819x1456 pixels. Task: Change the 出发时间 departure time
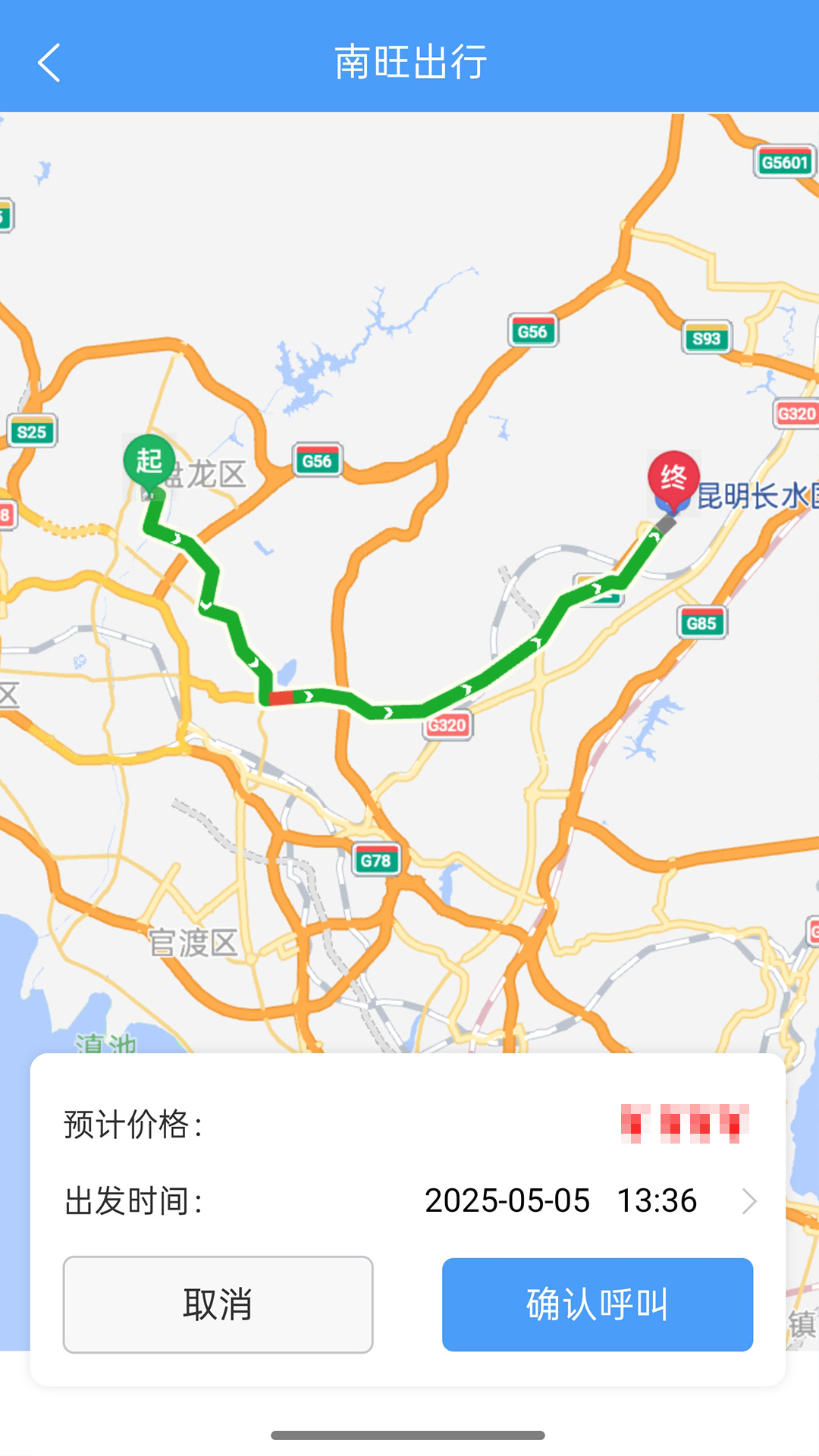[x=591, y=1201]
